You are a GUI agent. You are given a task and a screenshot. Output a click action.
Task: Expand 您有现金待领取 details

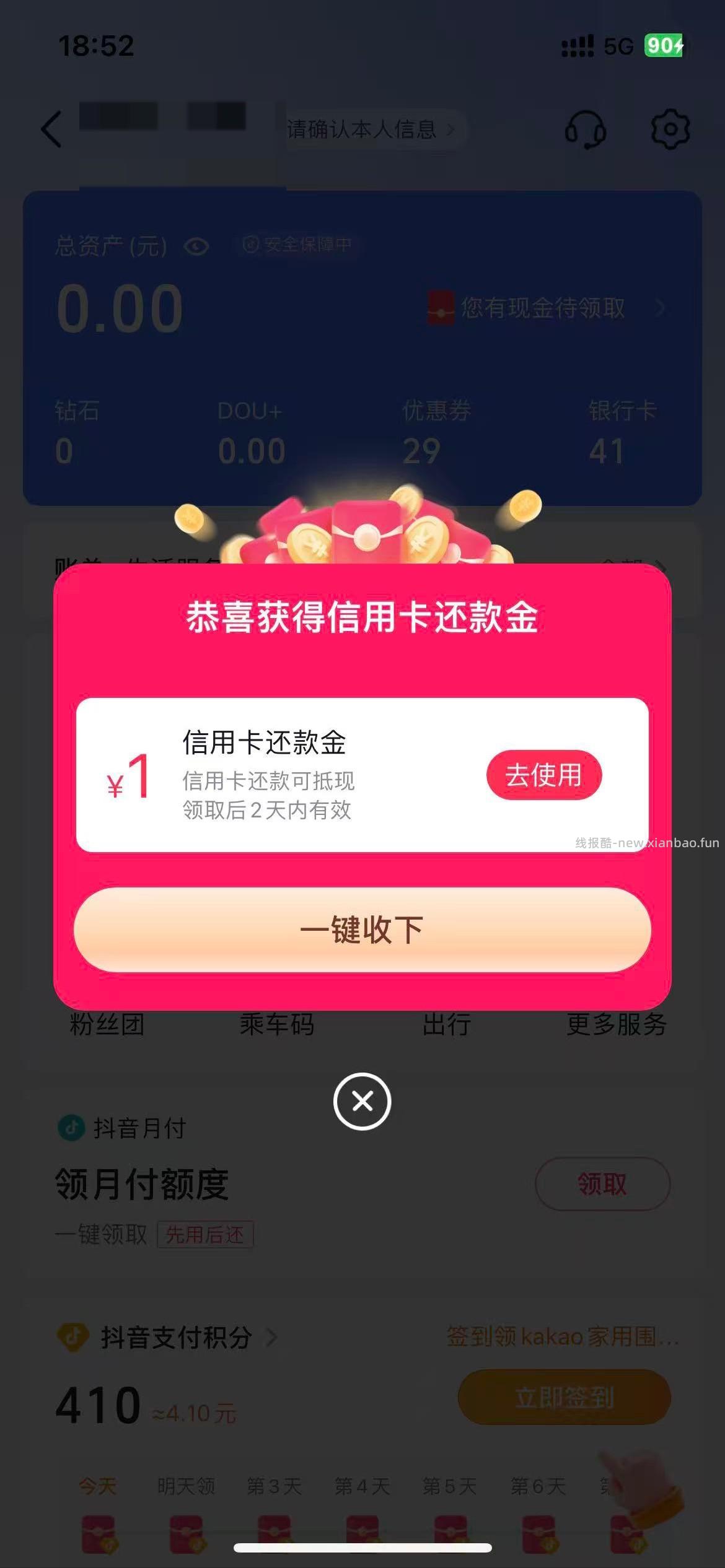click(661, 305)
